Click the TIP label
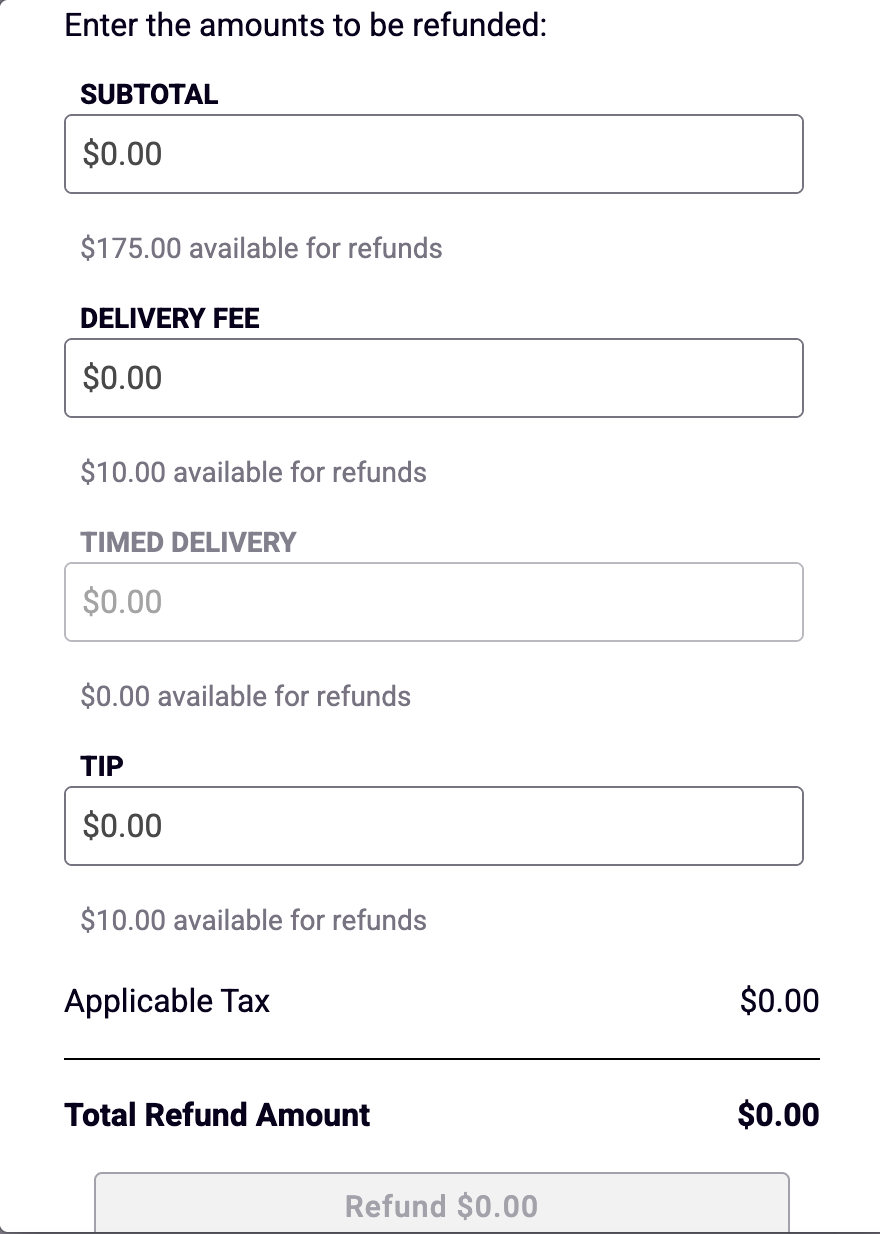 pos(101,765)
